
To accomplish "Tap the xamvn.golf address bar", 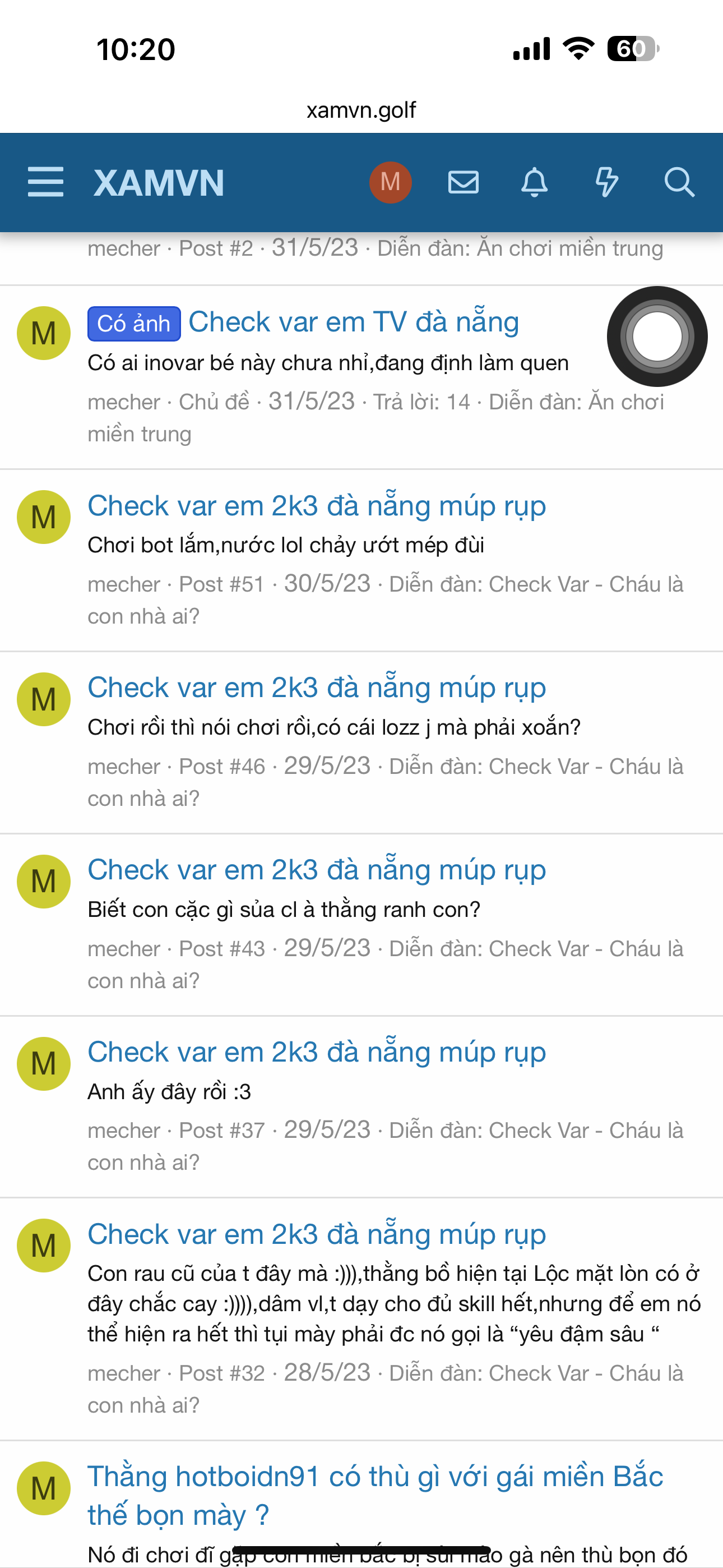I will (361, 110).
